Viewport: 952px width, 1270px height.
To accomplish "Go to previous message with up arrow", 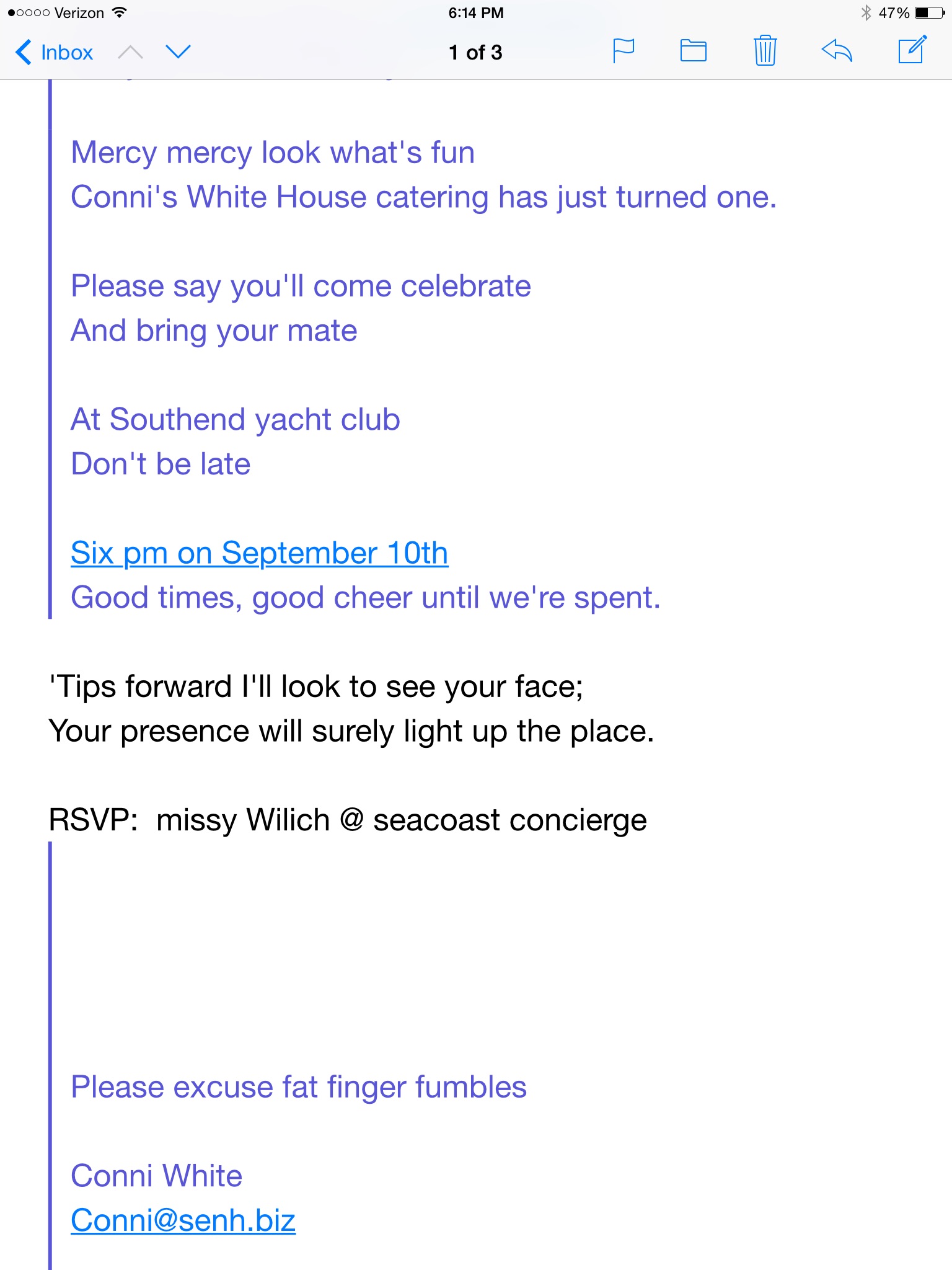I will click(x=130, y=52).
